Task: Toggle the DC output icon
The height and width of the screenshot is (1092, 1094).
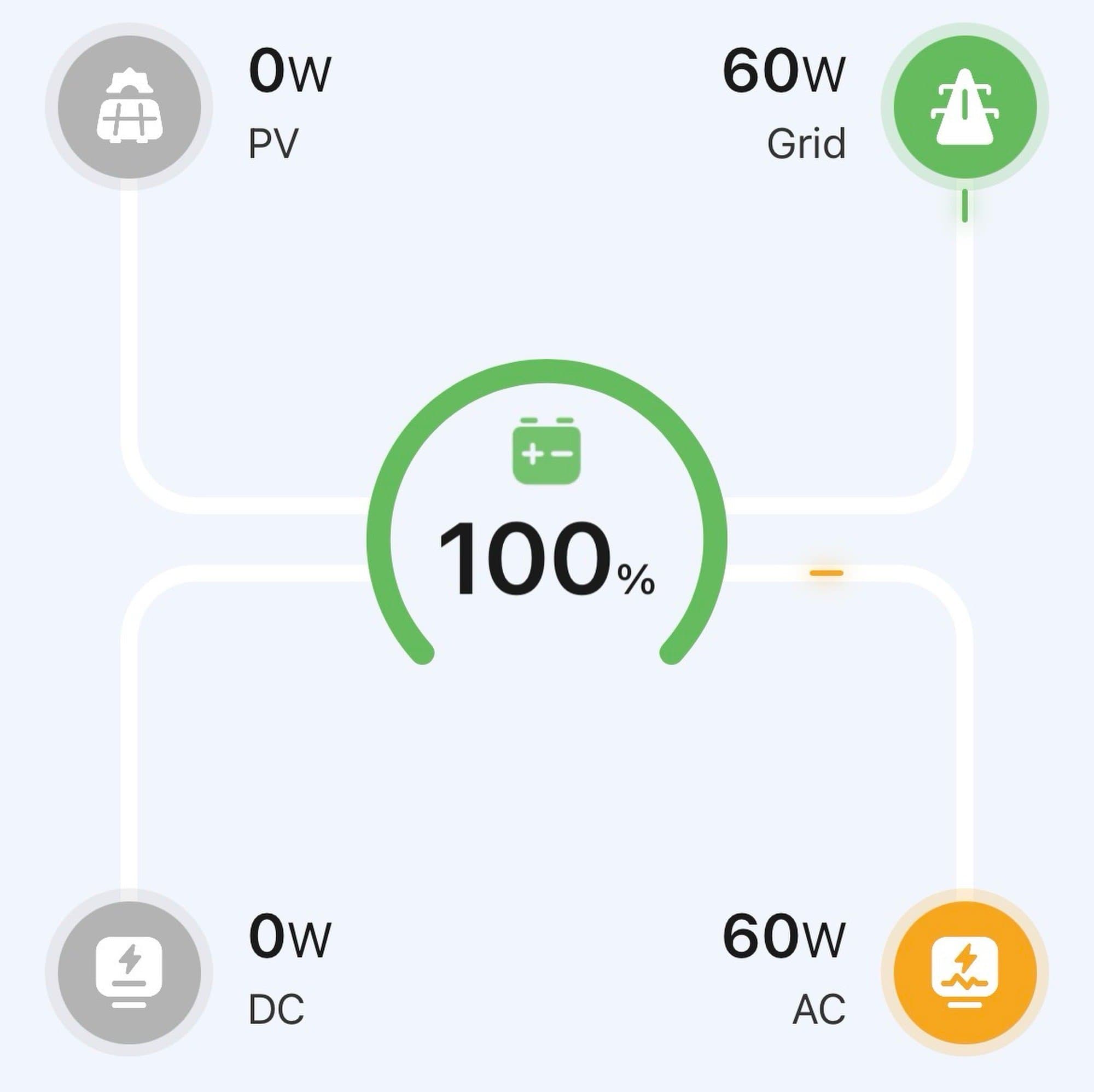Action: pos(129,973)
